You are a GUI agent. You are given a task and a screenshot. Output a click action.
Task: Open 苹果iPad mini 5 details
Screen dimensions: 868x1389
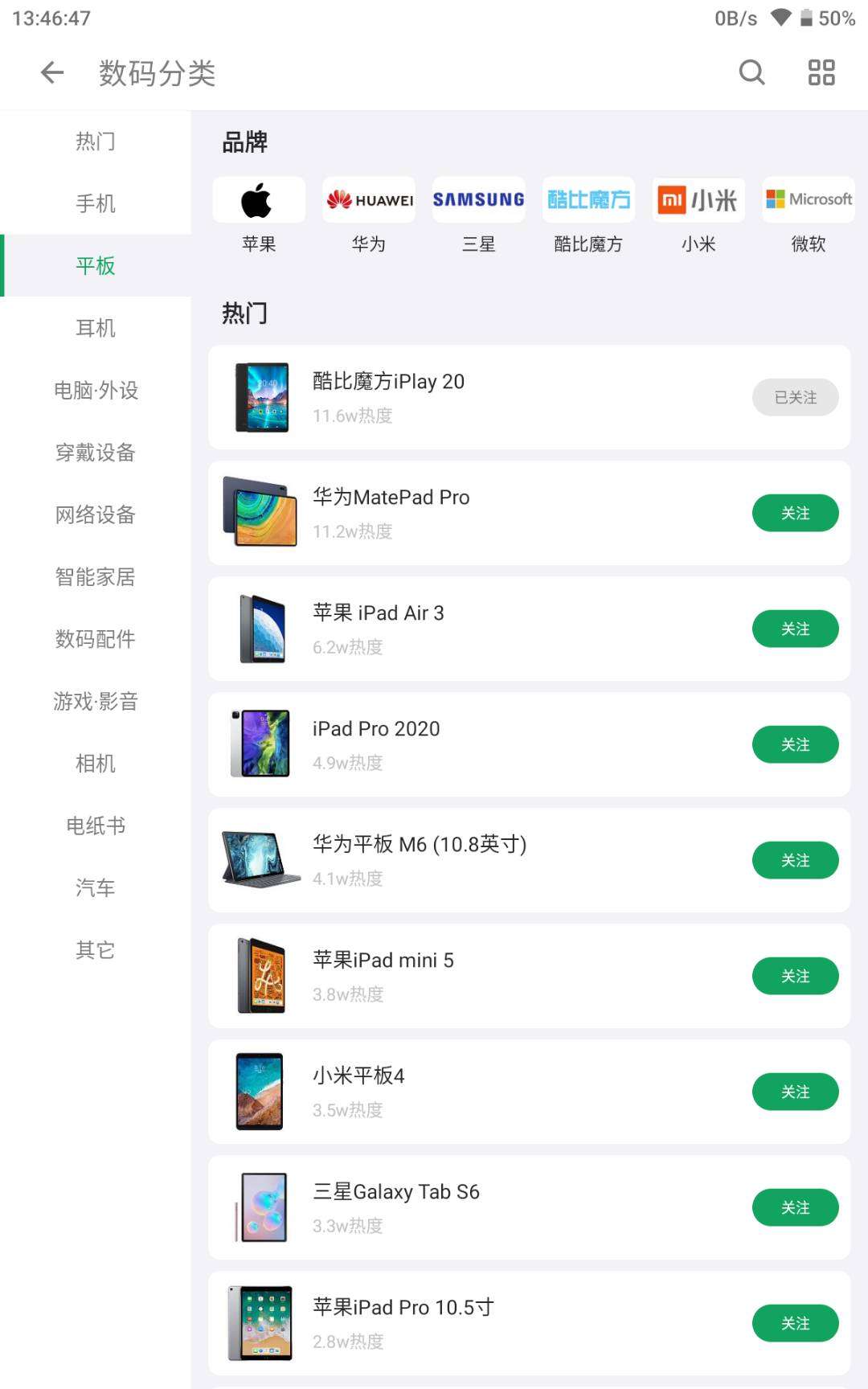coord(482,976)
